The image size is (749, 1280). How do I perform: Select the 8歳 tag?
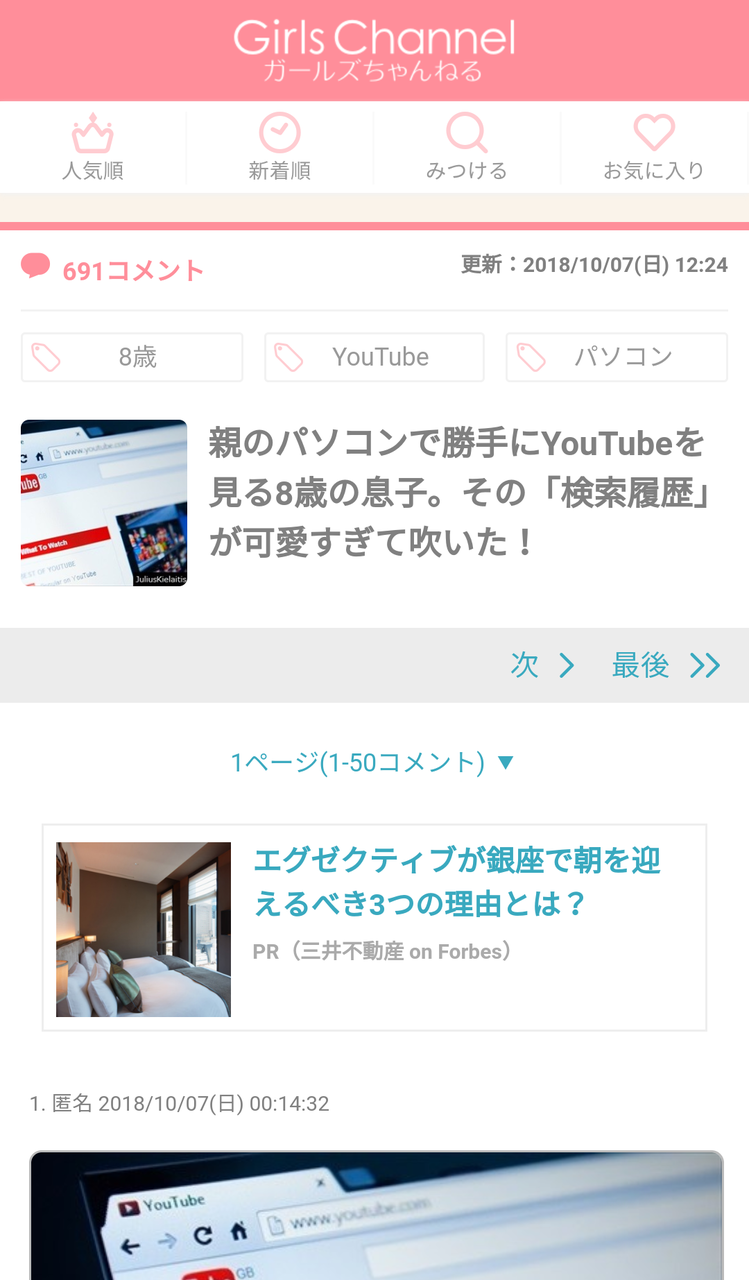pyautogui.click(x=132, y=357)
